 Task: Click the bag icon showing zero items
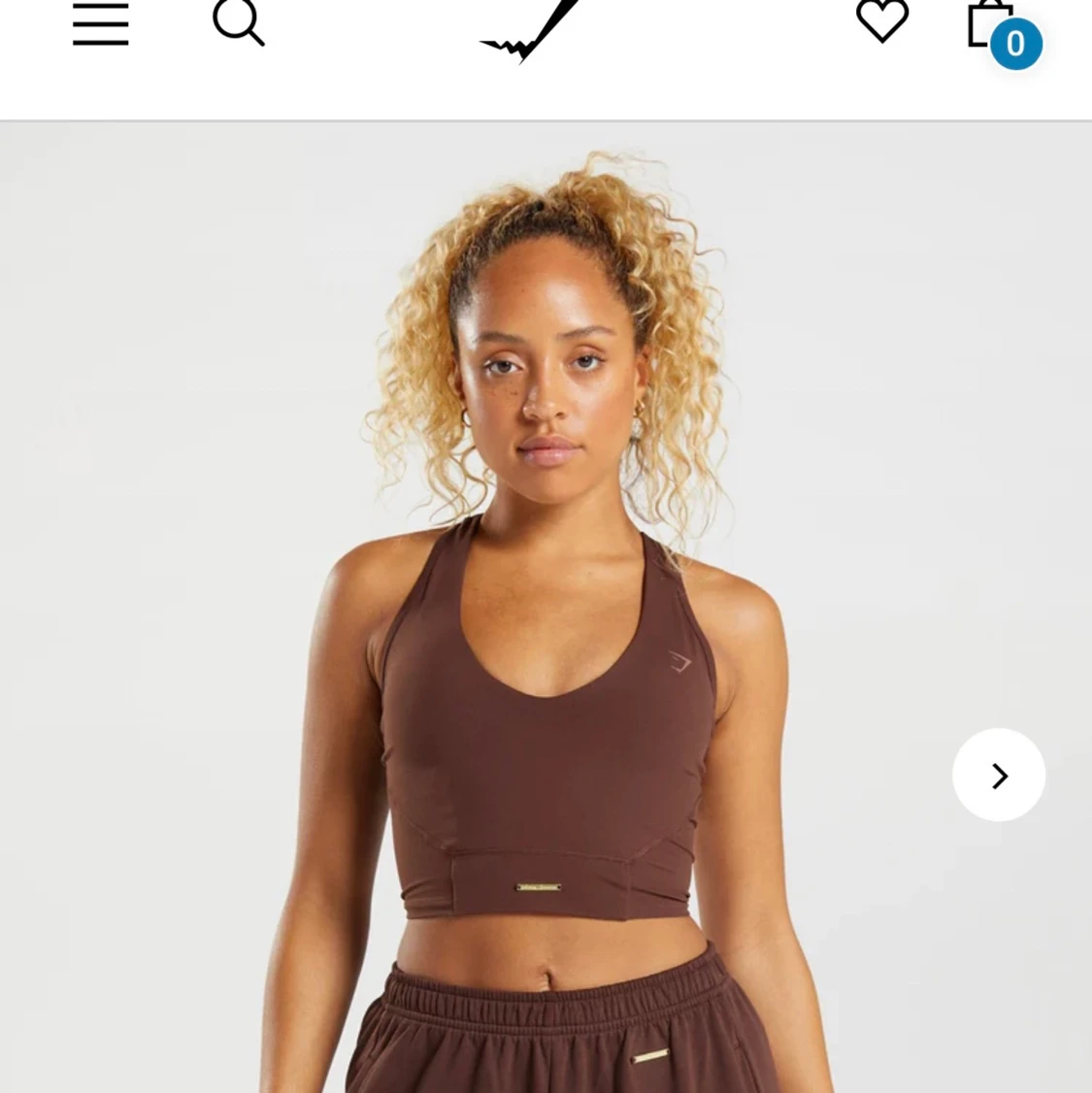[x=989, y=21]
